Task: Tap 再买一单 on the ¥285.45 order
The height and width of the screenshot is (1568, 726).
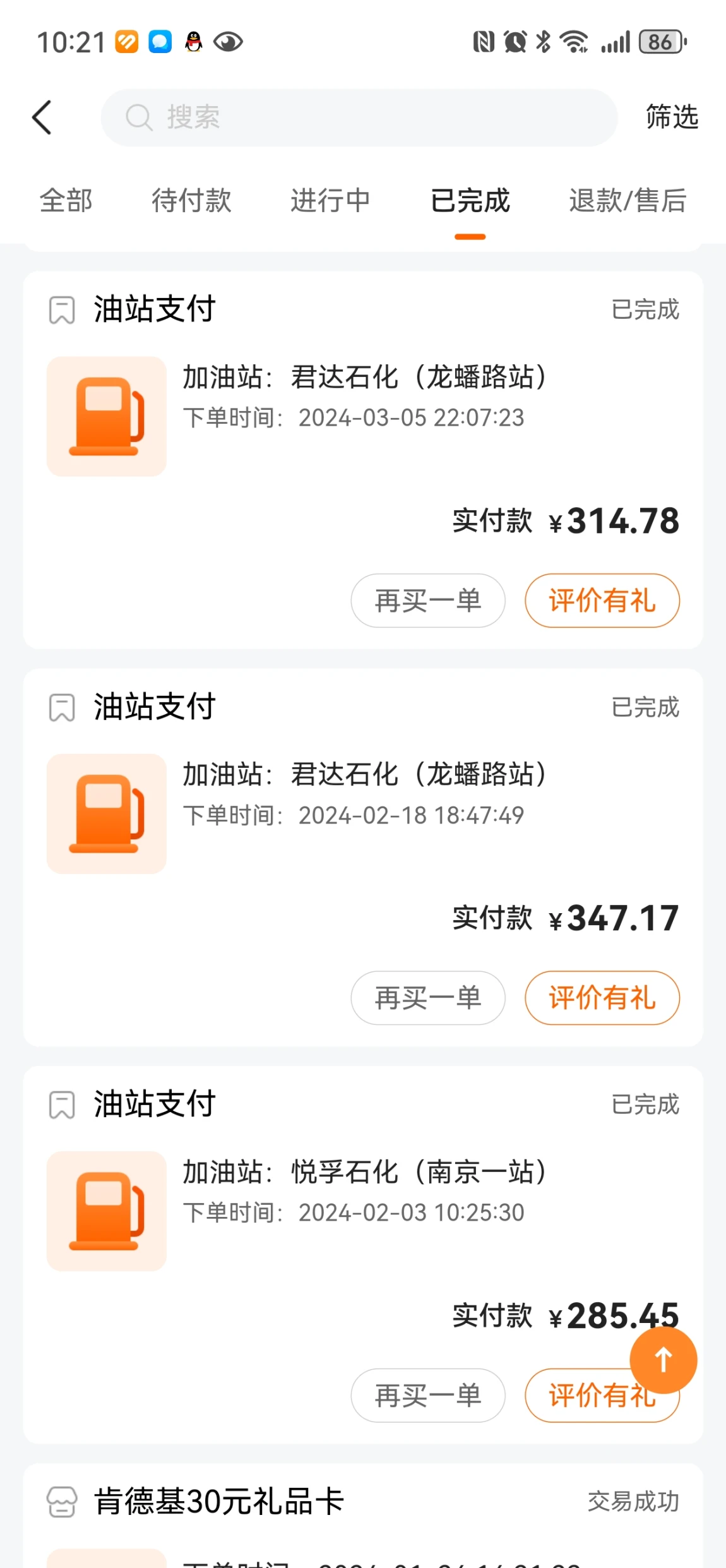Action: (x=428, y=1396)
